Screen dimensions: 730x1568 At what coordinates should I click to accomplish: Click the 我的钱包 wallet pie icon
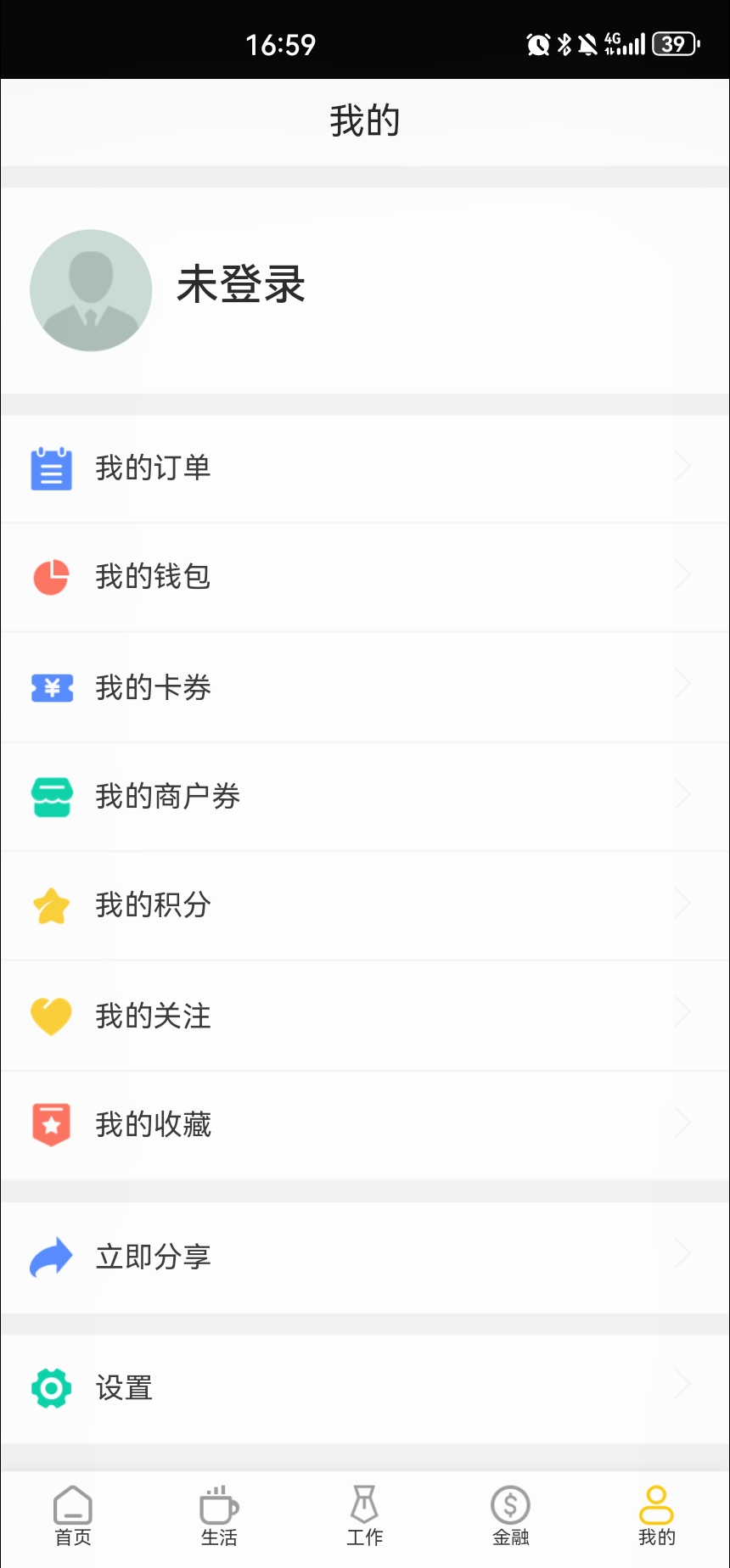[x=51, y=577]
